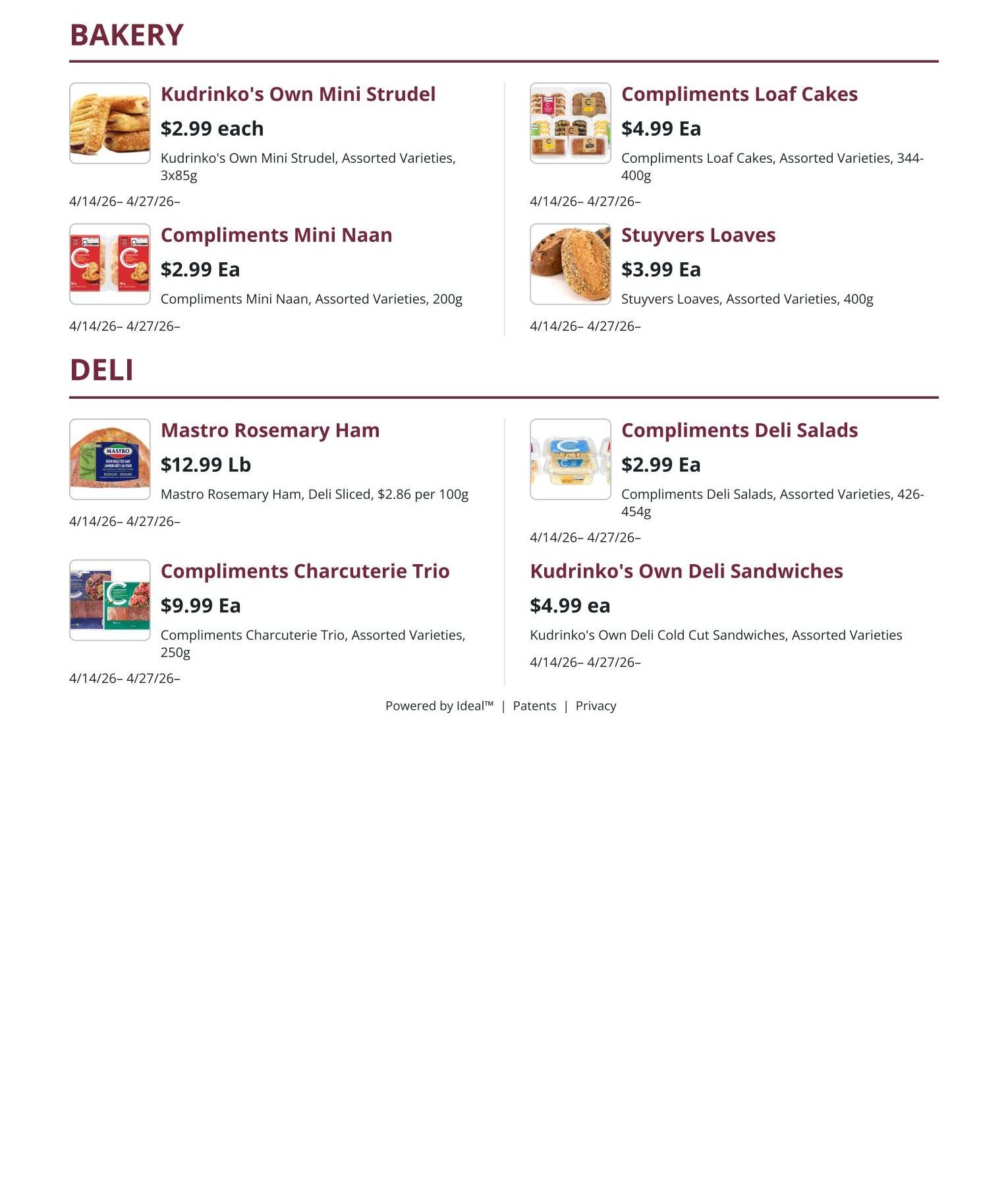Select Compliments Charcuterie Trio item
This screenshot has width=1008, height=1185.
(x=304, y=571)
